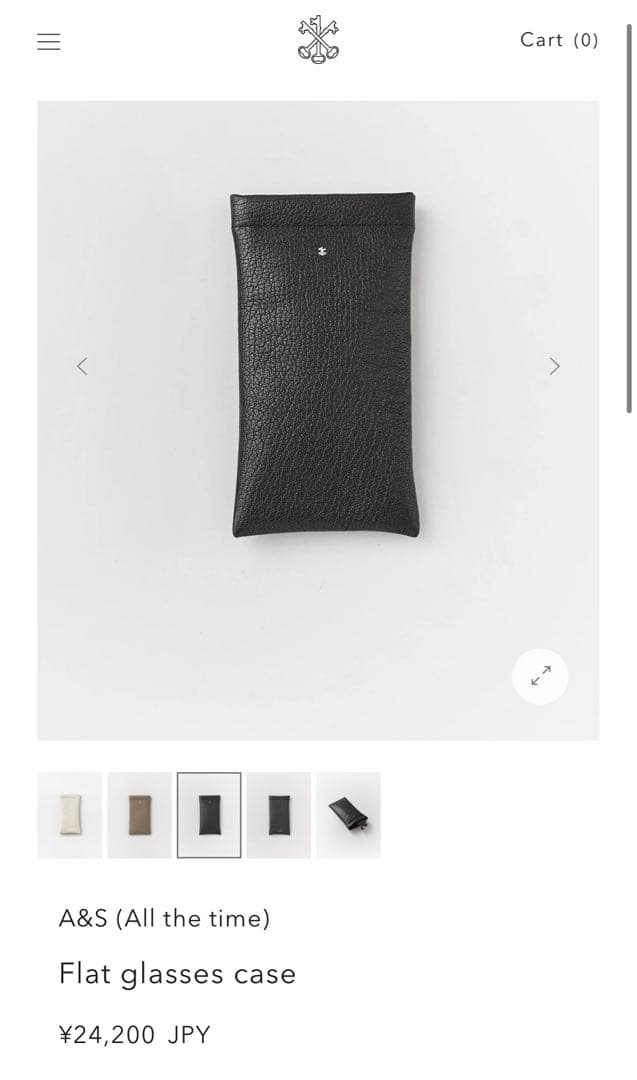Choose the unhighlighted upright dark case thumbnail
The height and width of the screenshot is (1080, 637).
click(x=279, y=814)
